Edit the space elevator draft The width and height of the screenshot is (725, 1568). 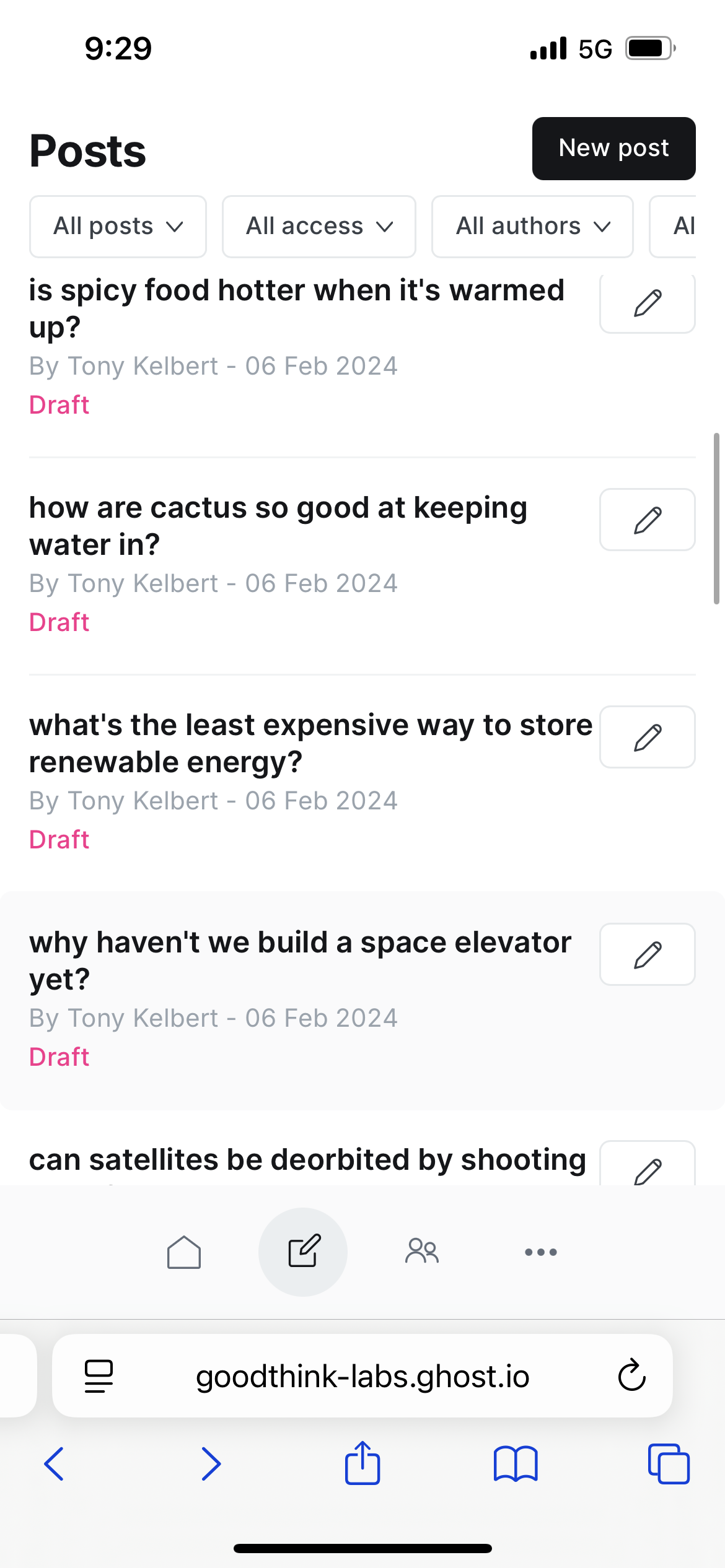(x=647, y=954)
